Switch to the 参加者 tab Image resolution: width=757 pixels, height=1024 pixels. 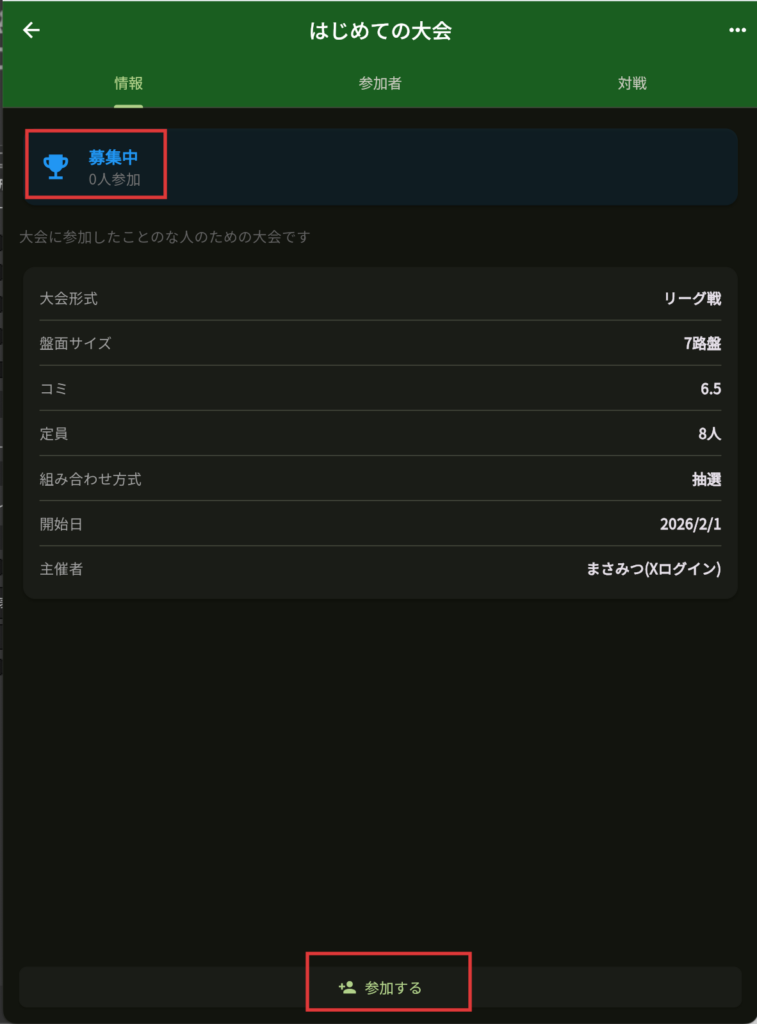(380, 83)
